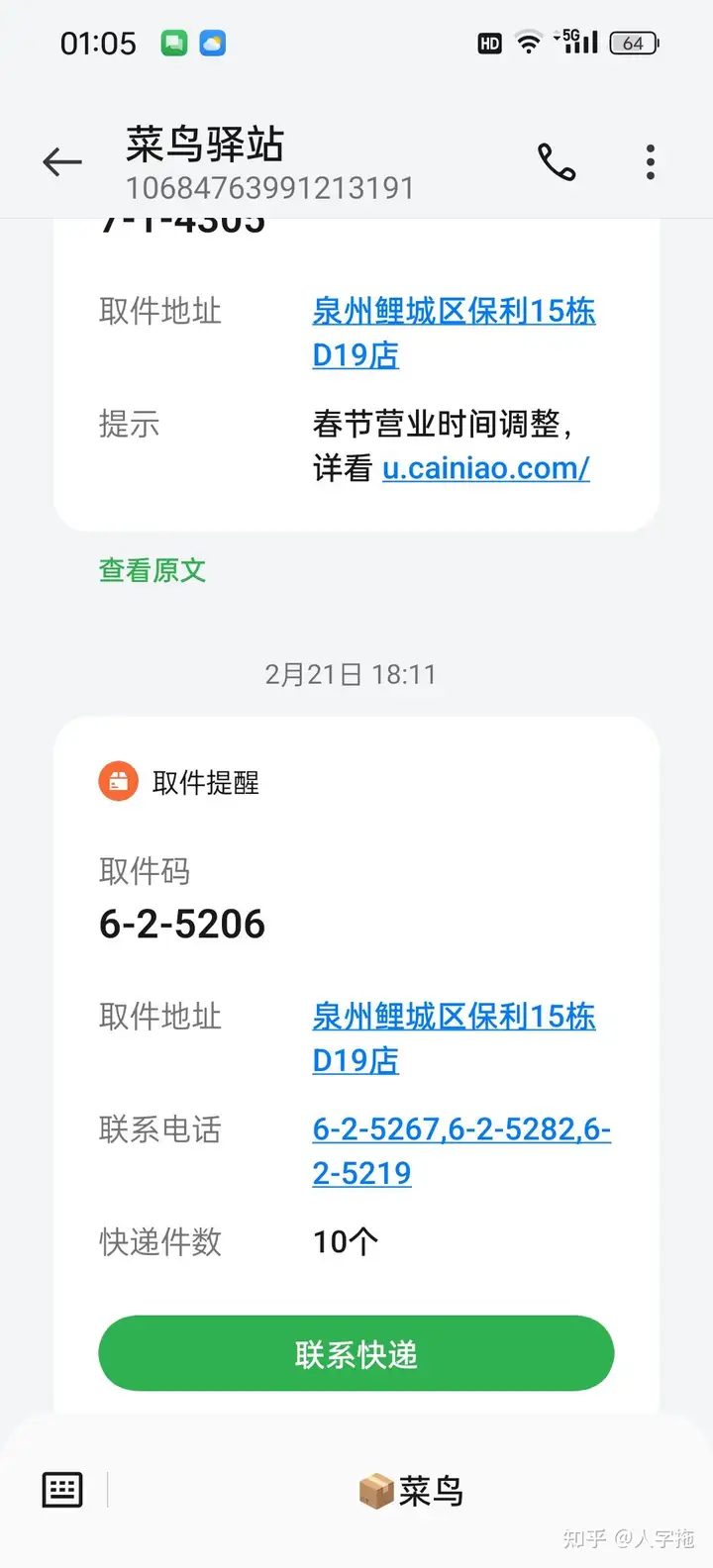Image resolution: width=713 pixels, height=1568 pixels.
Task: Switch to keyboard input with keyboard icon
Action: point(62,1490)
